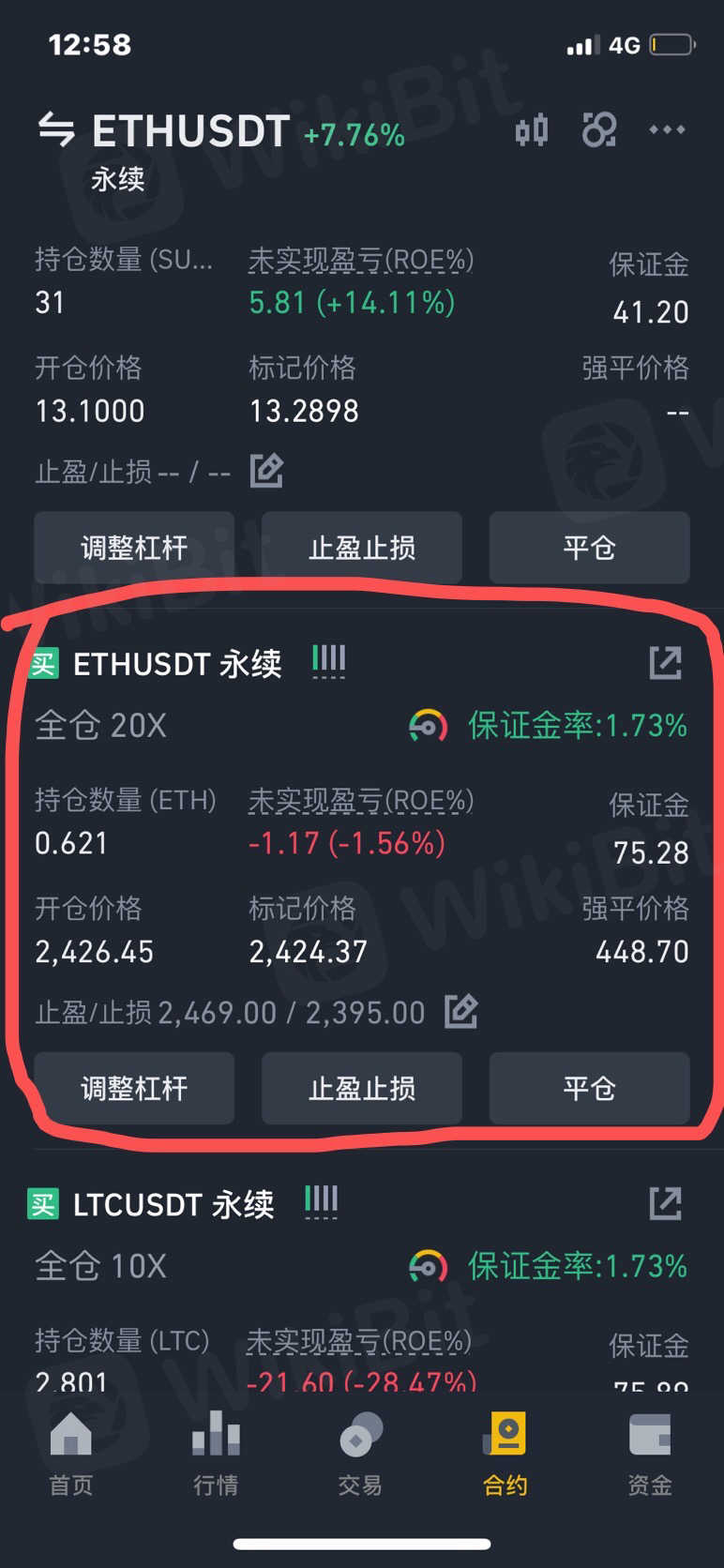
Task: Tap 平仓 on the ETHUSDT 20X position
Action: tap(589, 1088)
